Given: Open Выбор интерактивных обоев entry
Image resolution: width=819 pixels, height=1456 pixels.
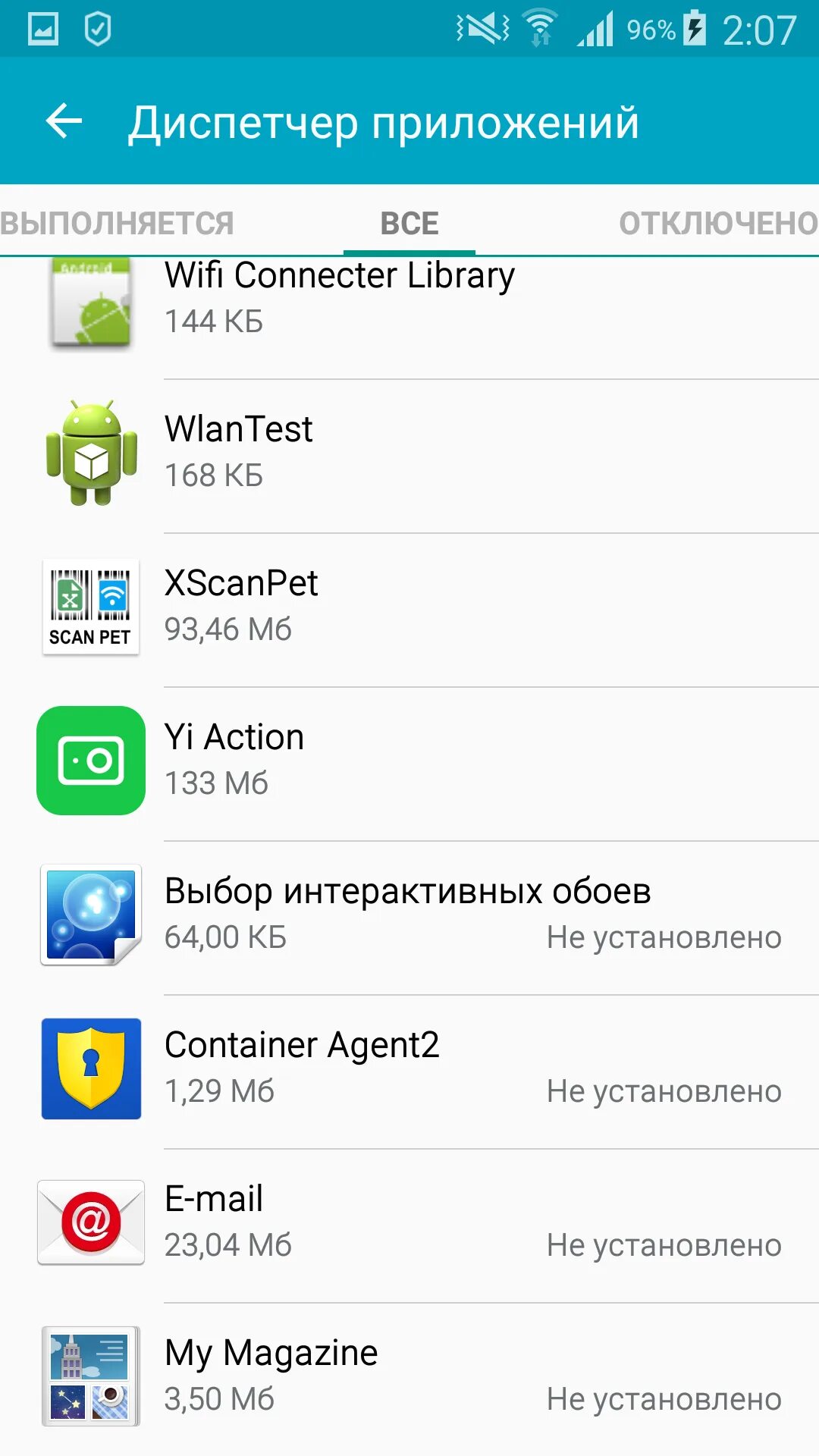Looking at the screenshot, I should coord(409,915).
